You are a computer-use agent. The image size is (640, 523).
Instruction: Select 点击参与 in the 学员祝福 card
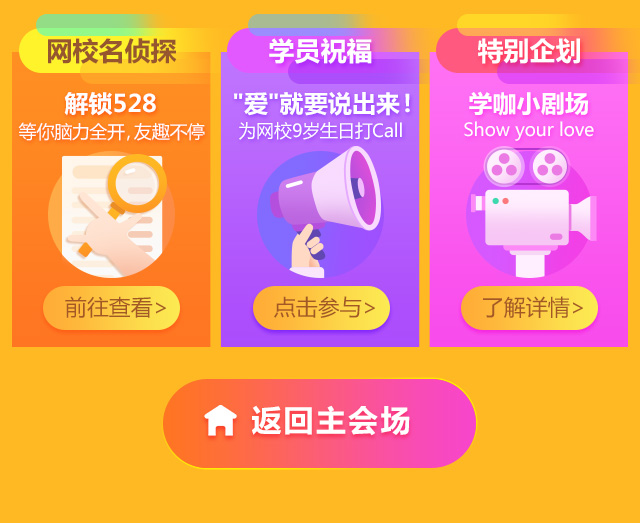coord(321,308)
